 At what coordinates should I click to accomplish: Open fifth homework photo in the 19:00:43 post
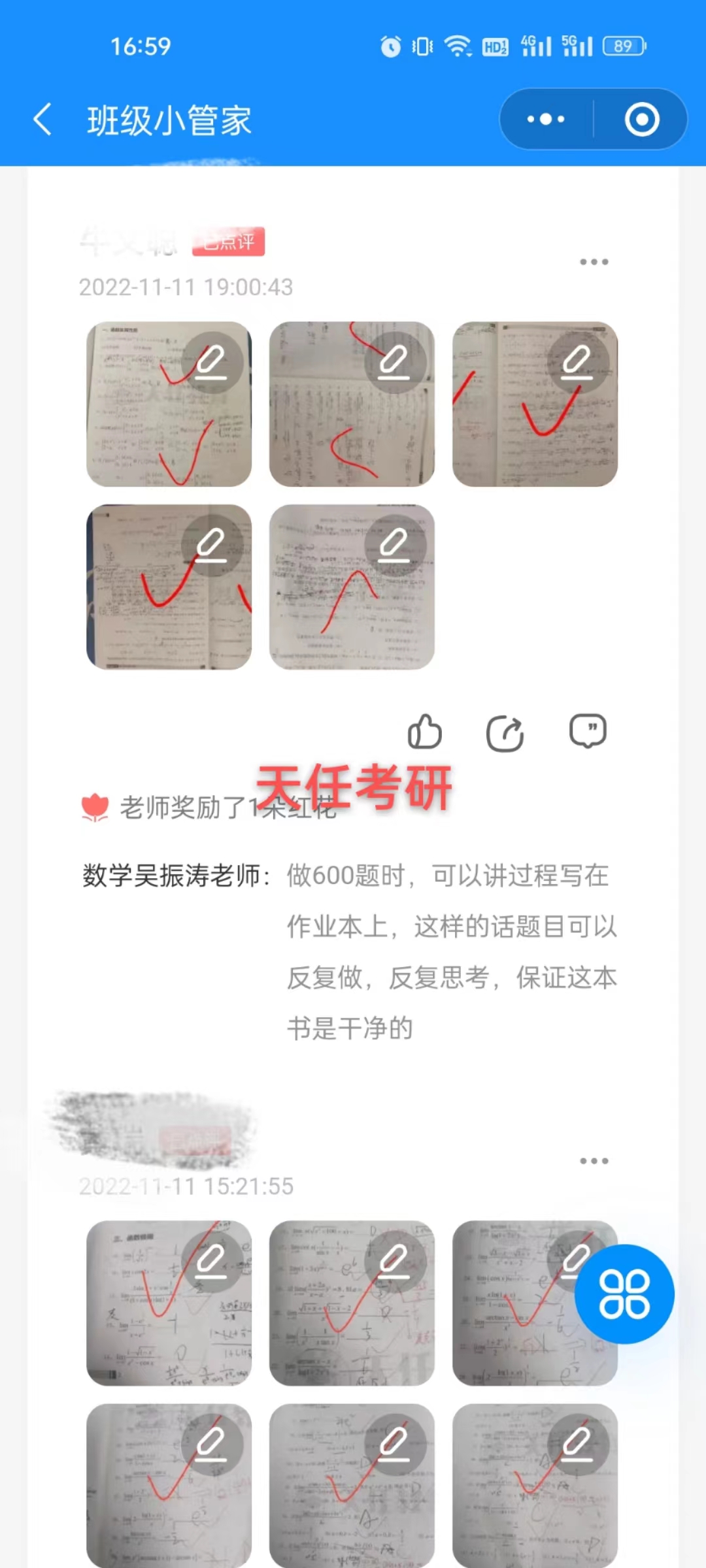[x=352, y=587]
